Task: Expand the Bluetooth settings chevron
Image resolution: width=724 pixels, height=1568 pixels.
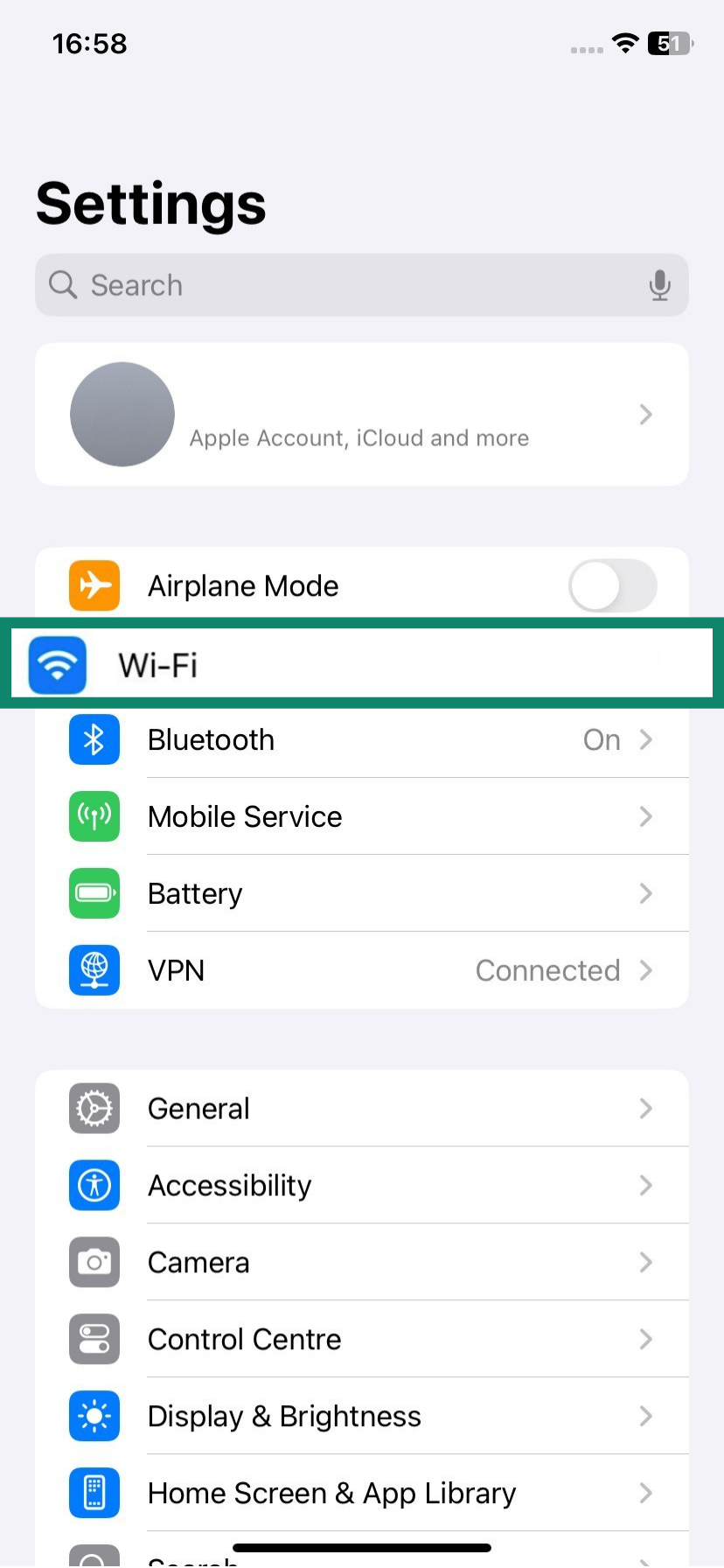Action: (x=645, y=739)
